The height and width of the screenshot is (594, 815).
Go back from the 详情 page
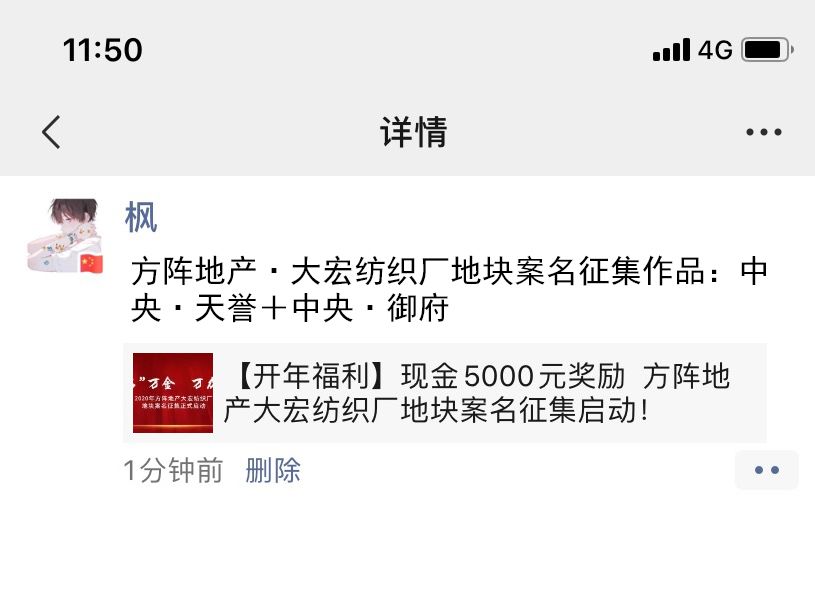(51, 132)
